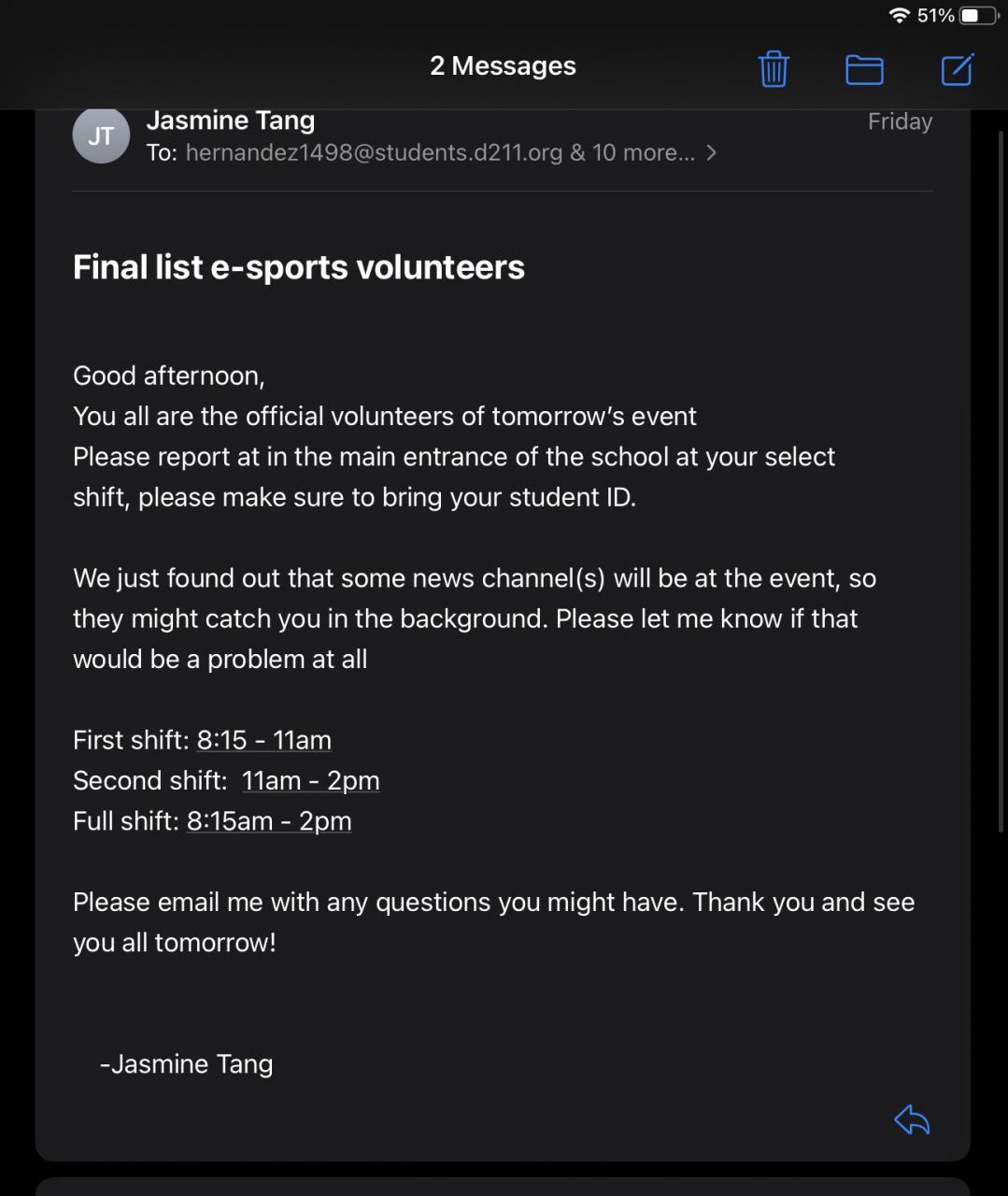Open the JT sender avatar
1008x1196 pixels.
pyautogui.click(x=101, y=135)
